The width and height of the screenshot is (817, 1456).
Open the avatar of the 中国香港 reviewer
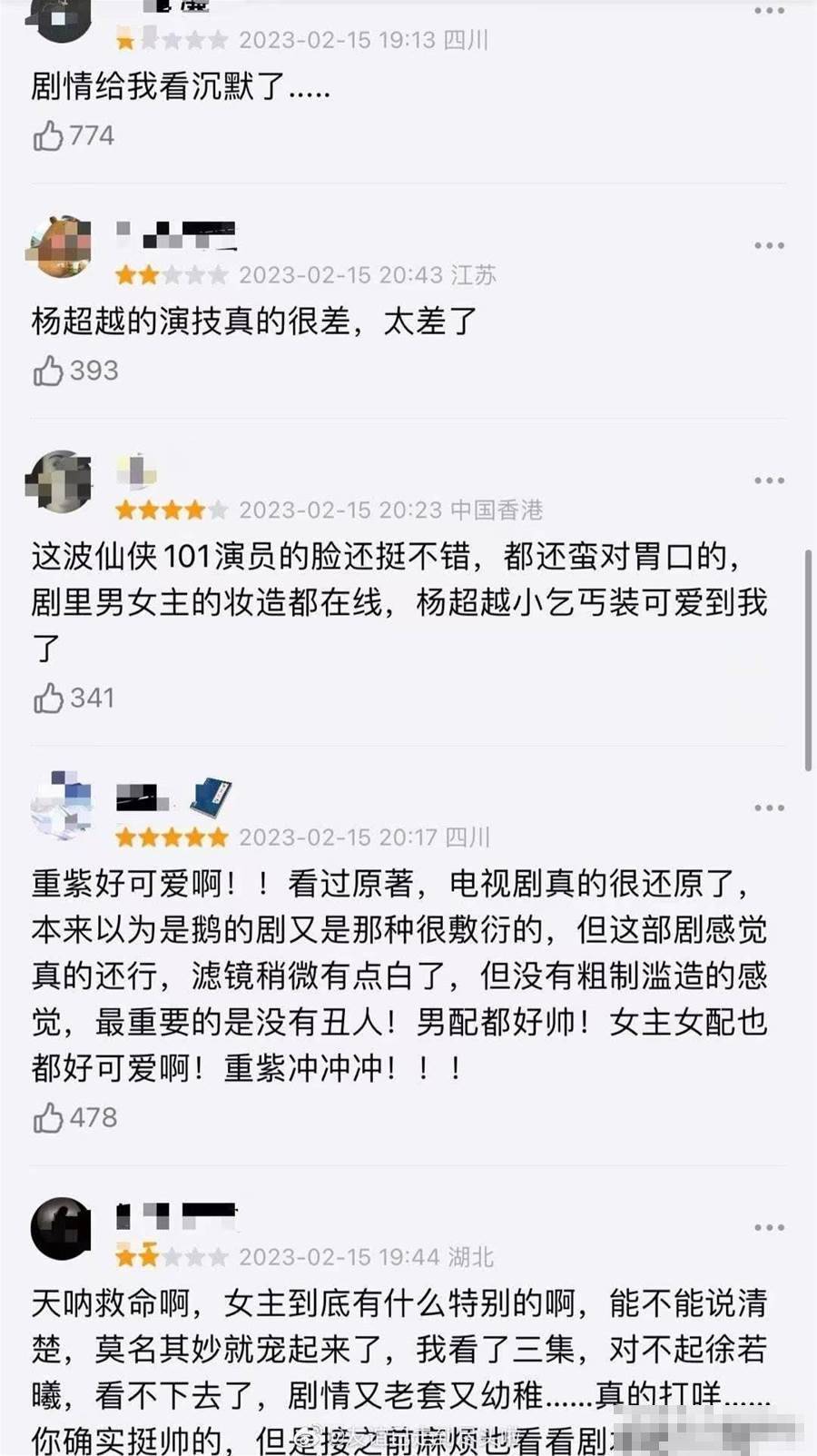click(x=61, y=481)
